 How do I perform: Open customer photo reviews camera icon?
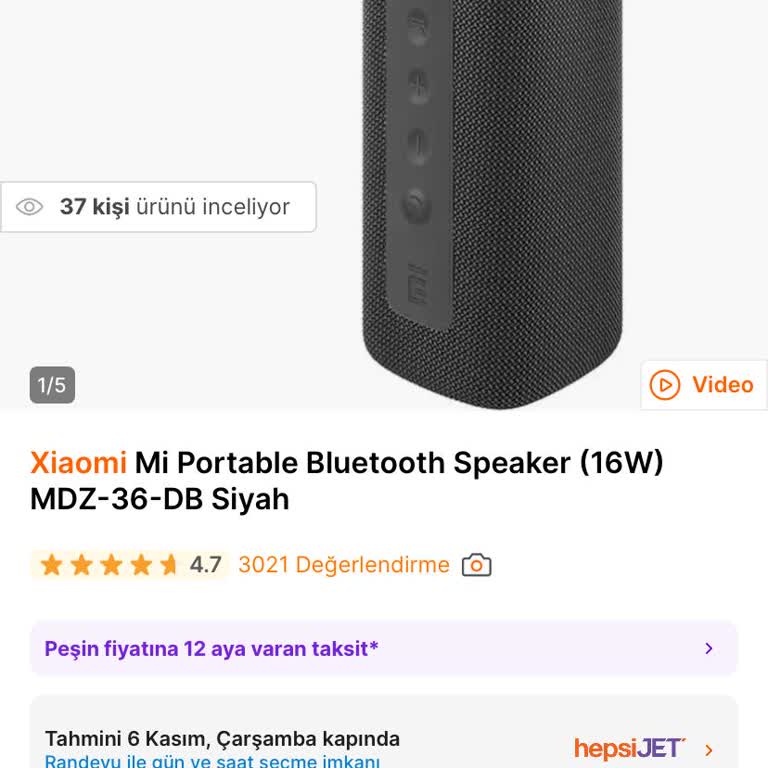click(x=476, y=565)
